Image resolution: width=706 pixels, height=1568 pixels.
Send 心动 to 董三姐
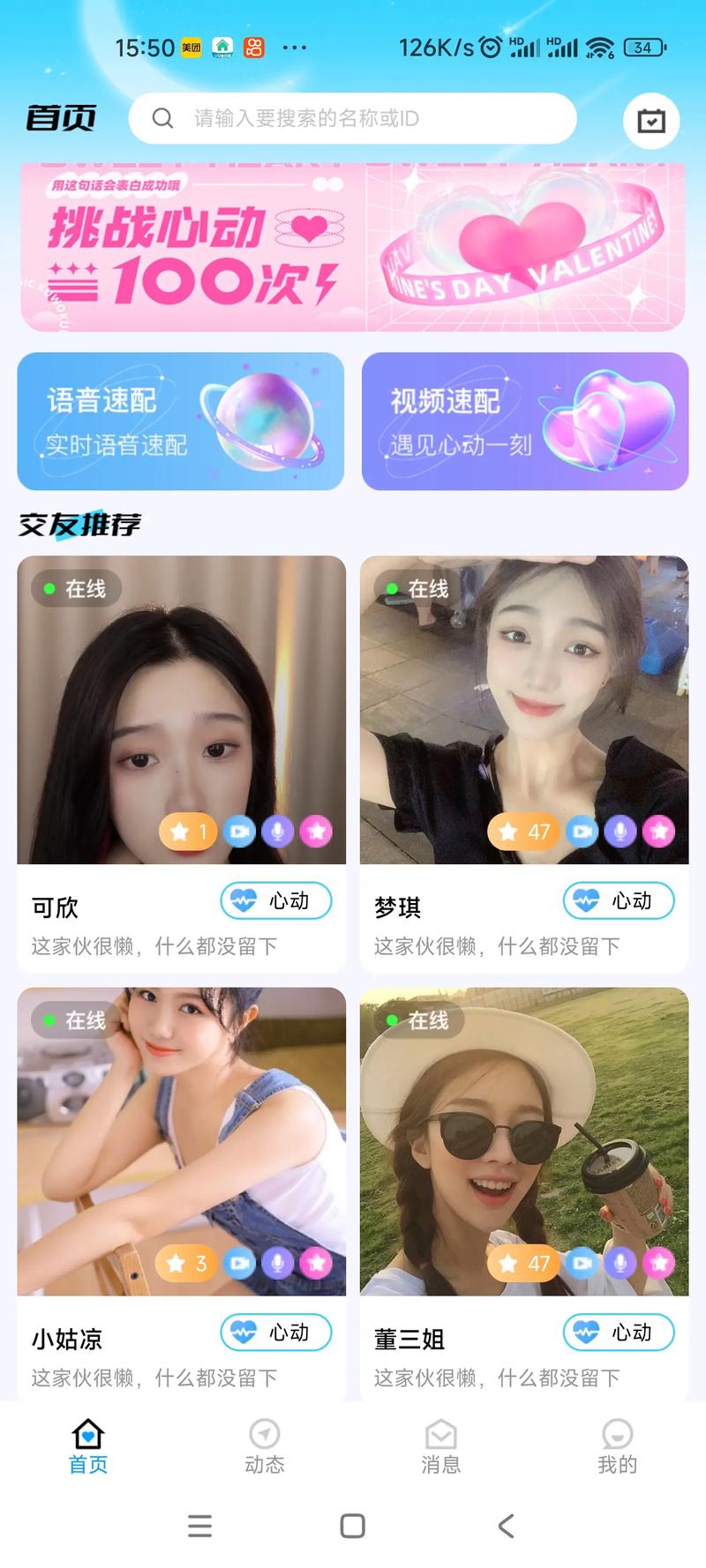(619, 1332)
